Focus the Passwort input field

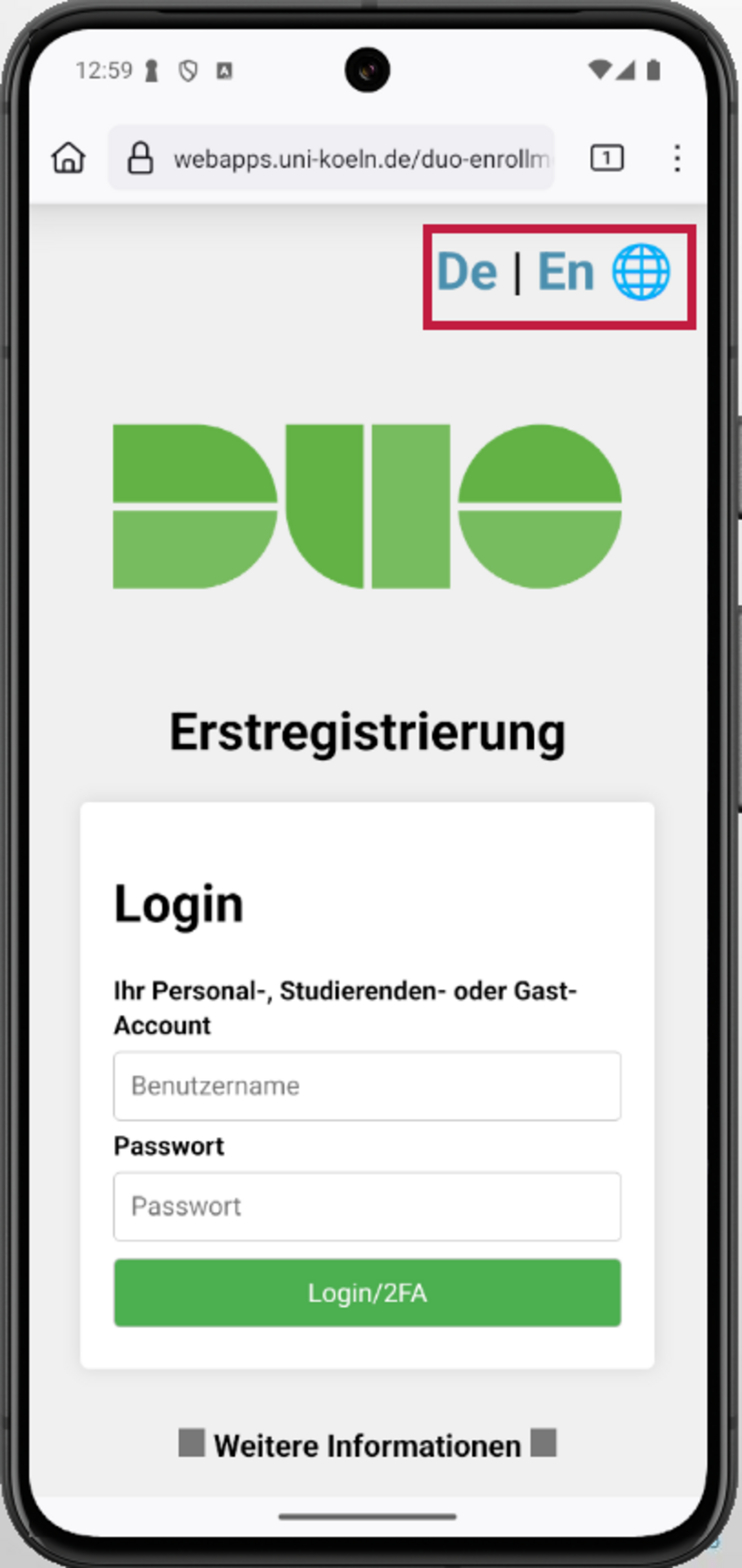367,1206
